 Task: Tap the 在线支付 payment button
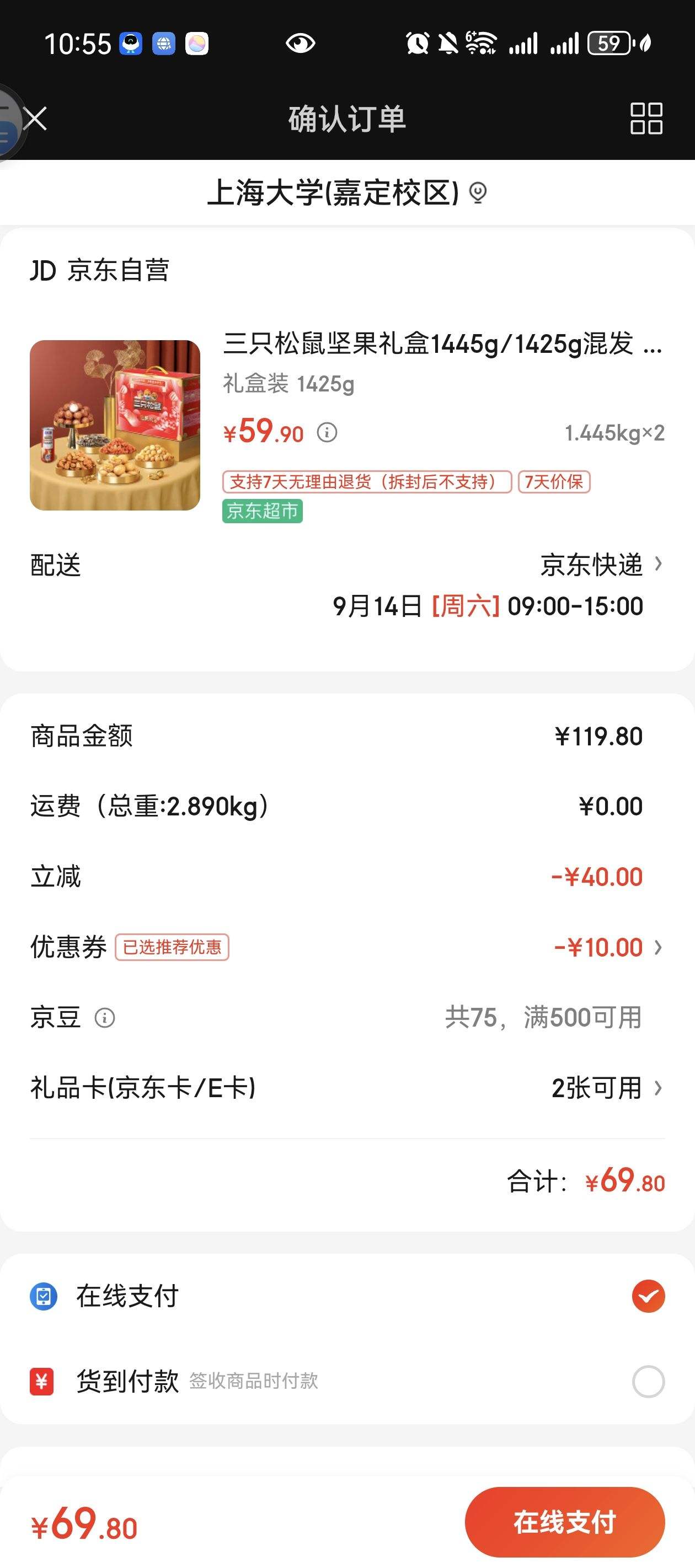tap(564, 1520)
